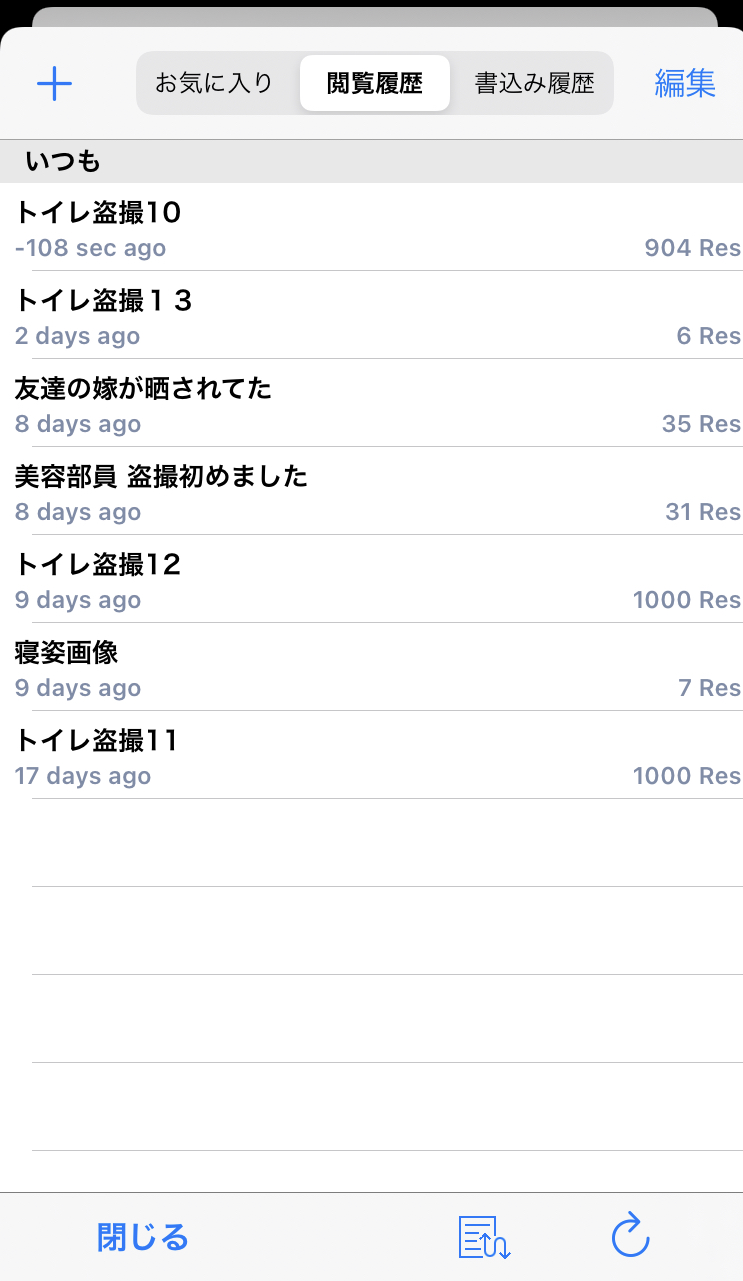
Task: Open the sort order icon
Action: coord(484,1237)
